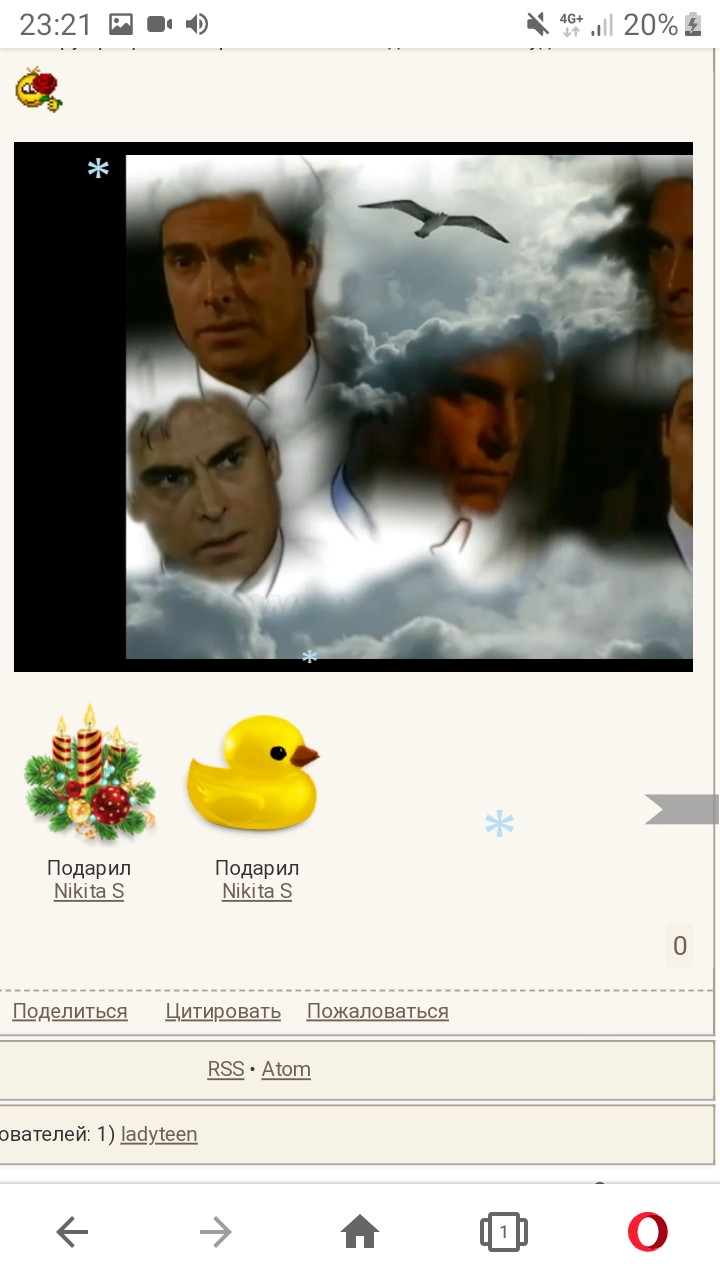
Task: Go to the browser home page
Action: 360,1232
